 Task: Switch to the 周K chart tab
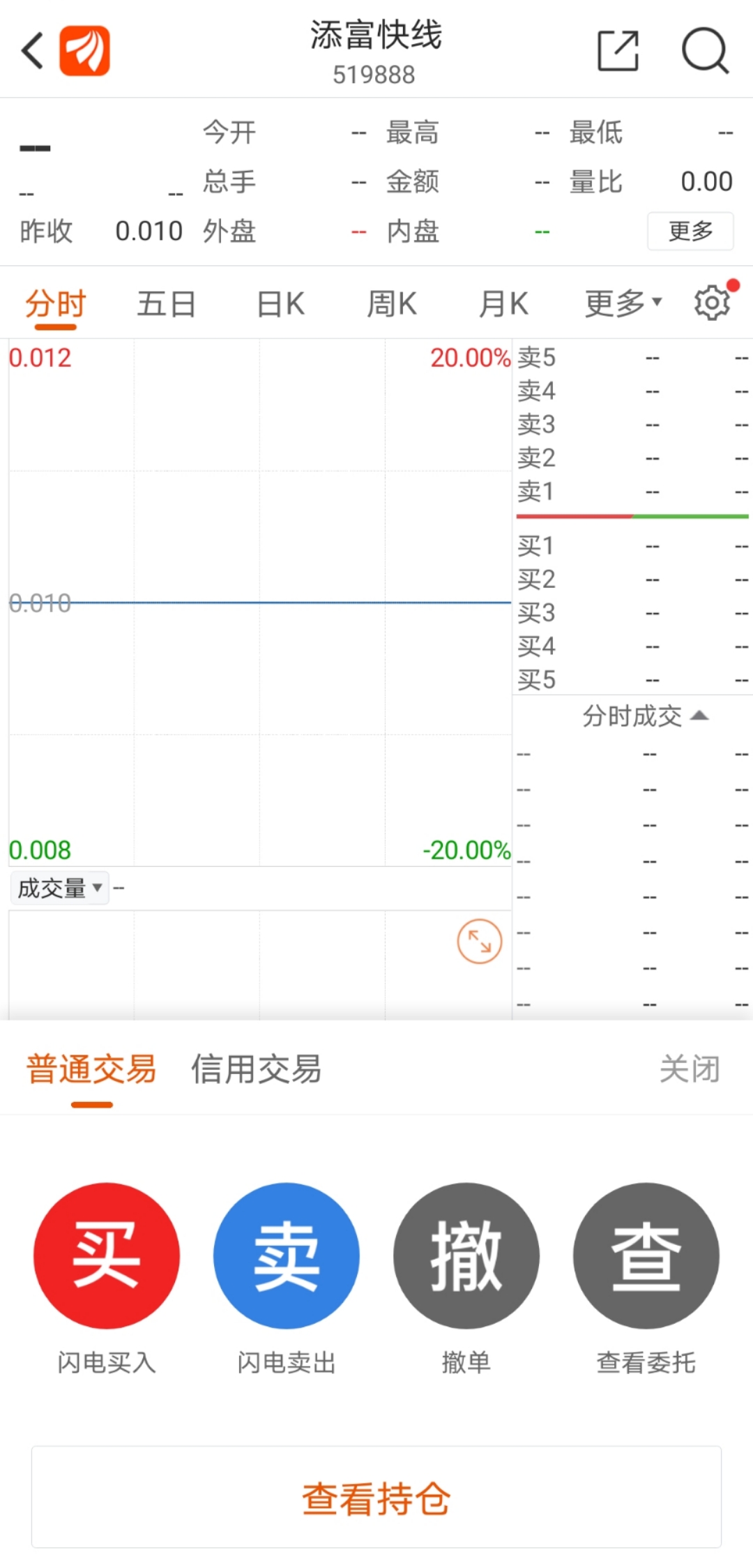pos(392,305)
